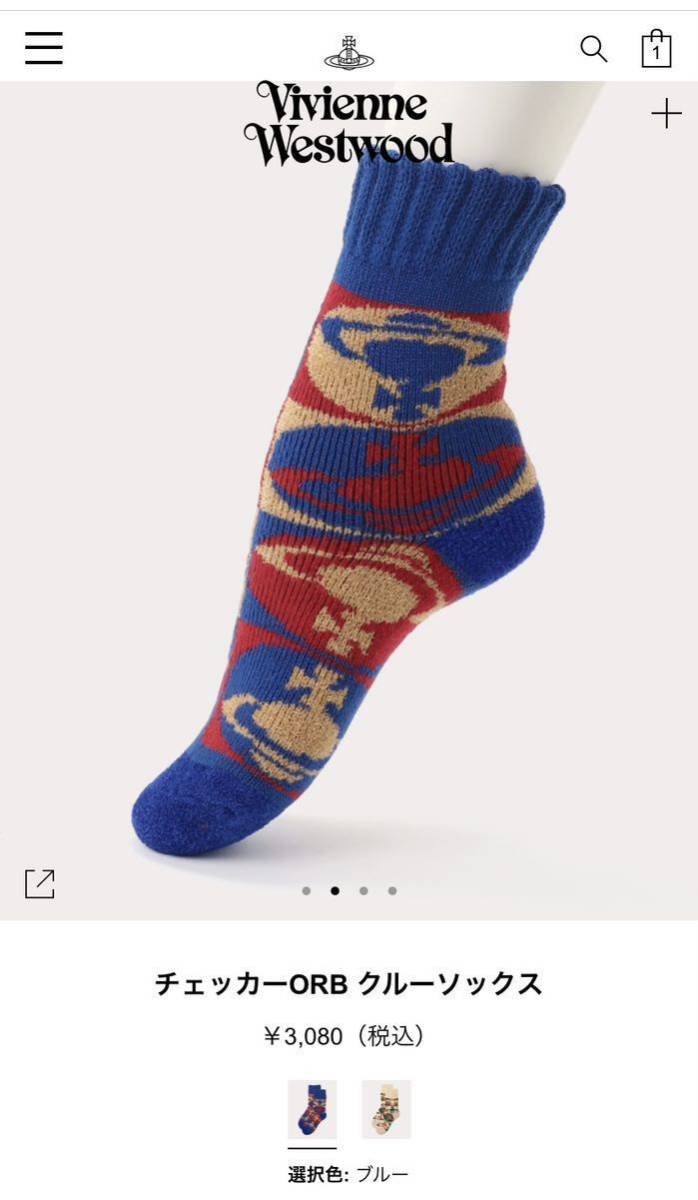Select the beige sock color swatch
Image resolution: width=698 pixels, height=1200 pixels.
[x=386, y=1110]
